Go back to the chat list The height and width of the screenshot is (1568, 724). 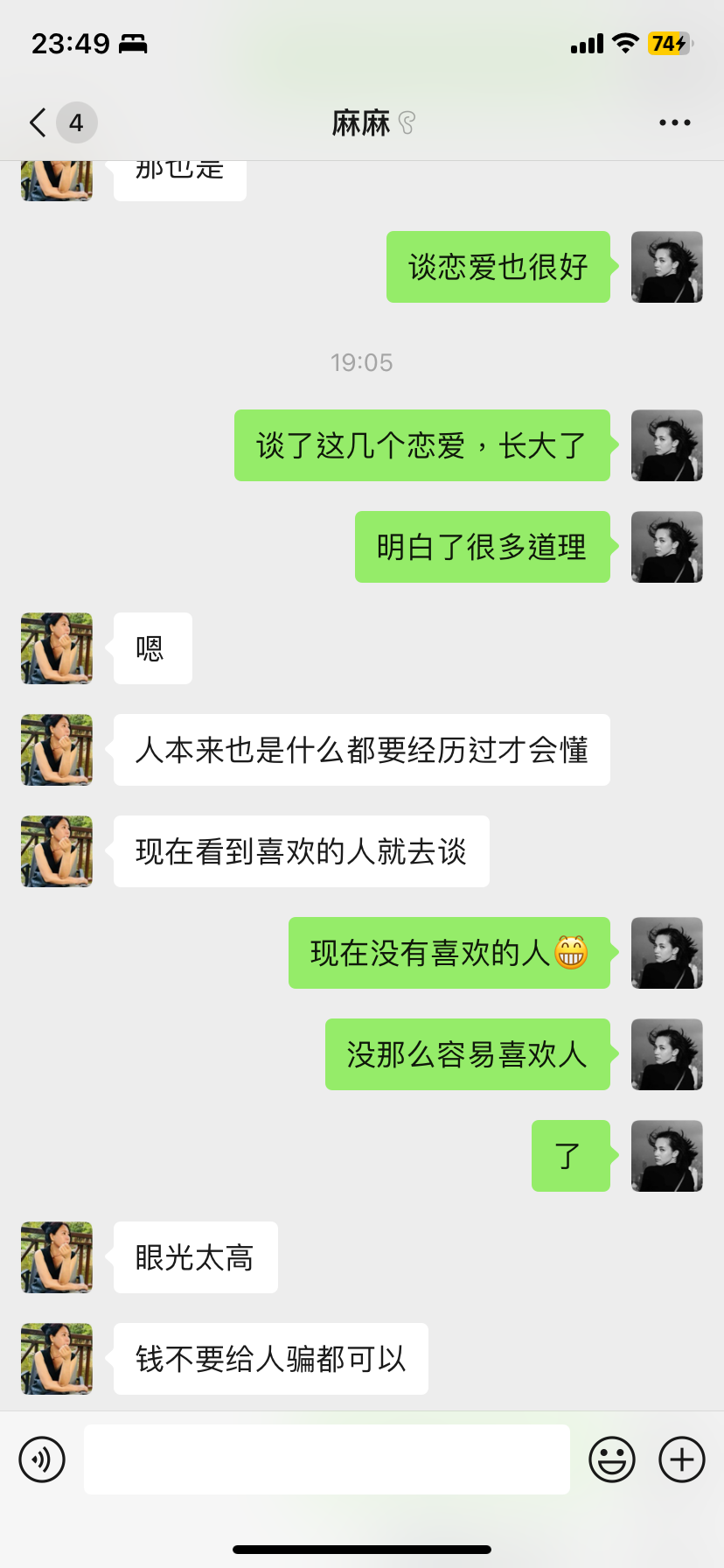38,122
